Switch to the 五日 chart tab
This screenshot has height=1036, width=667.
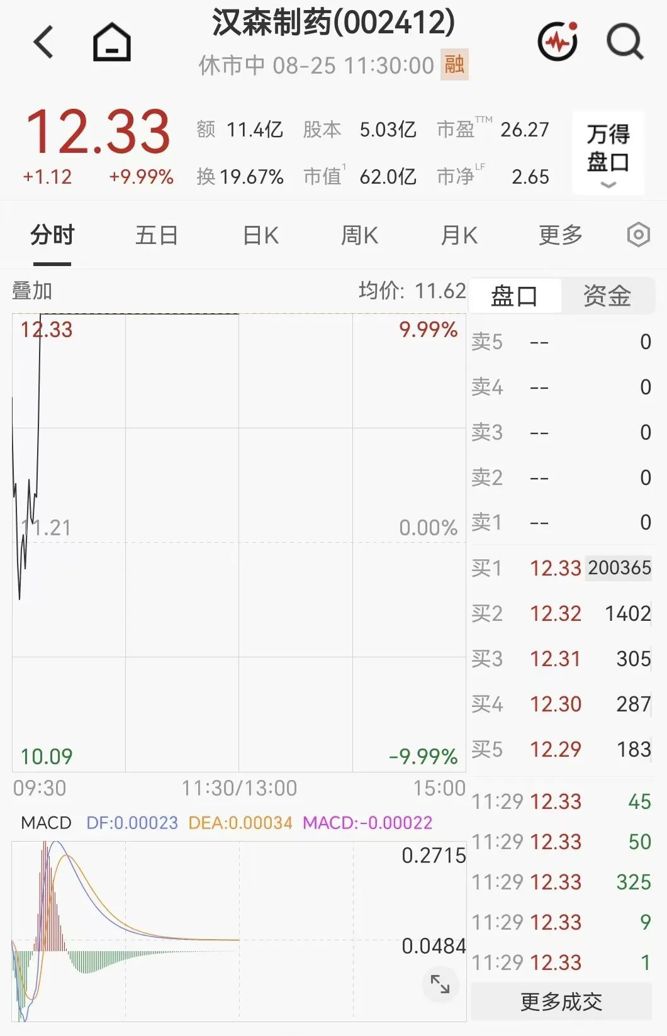[157, 235]
